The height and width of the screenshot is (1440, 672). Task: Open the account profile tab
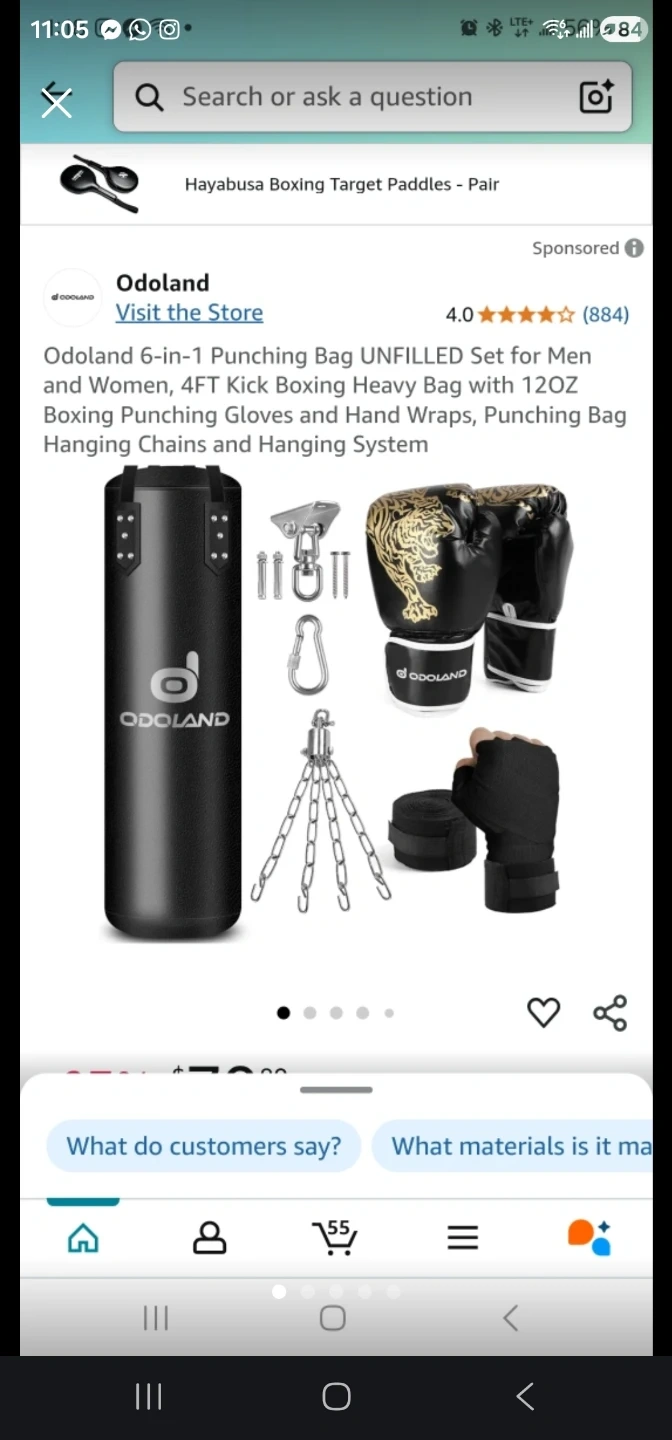(x=209, y=1238)
